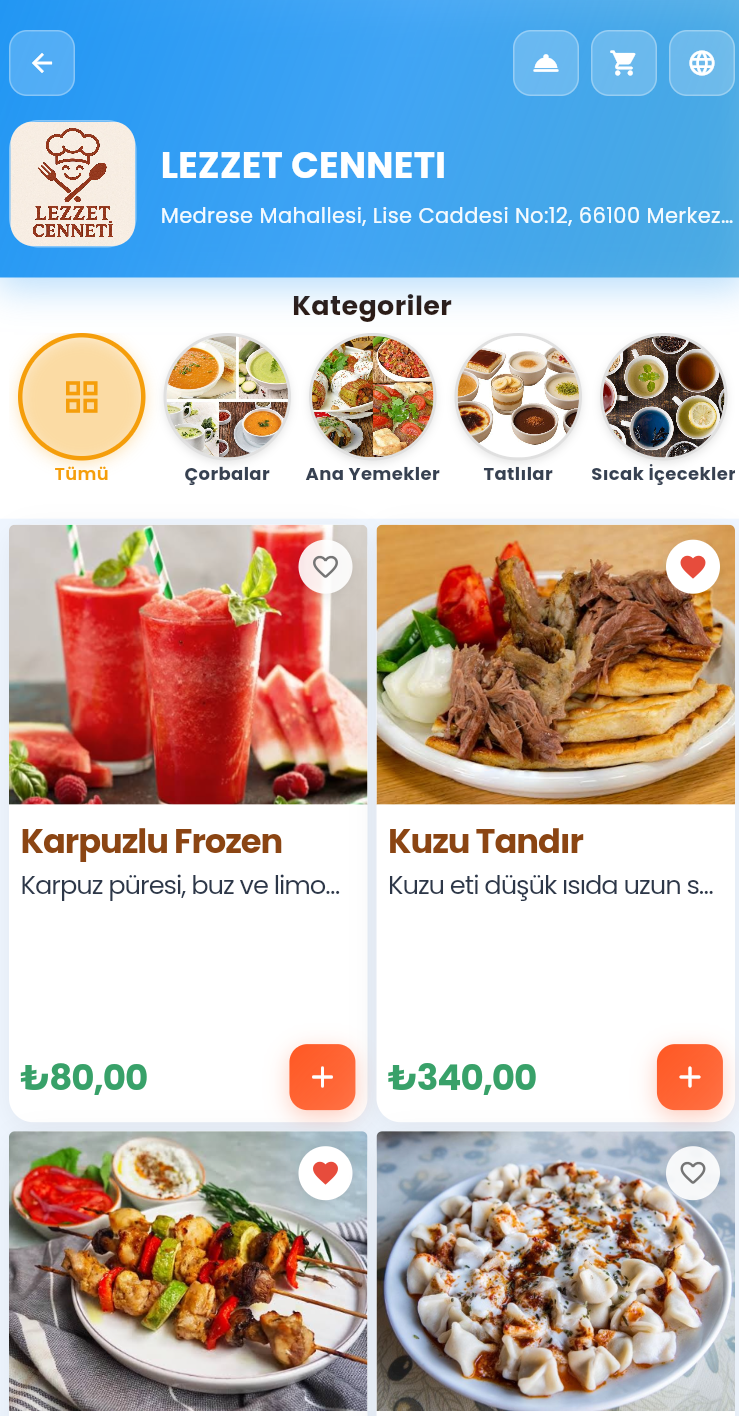Open the Tatlılar category
This screenshot has width=739, height=1416.
[518, 396]
